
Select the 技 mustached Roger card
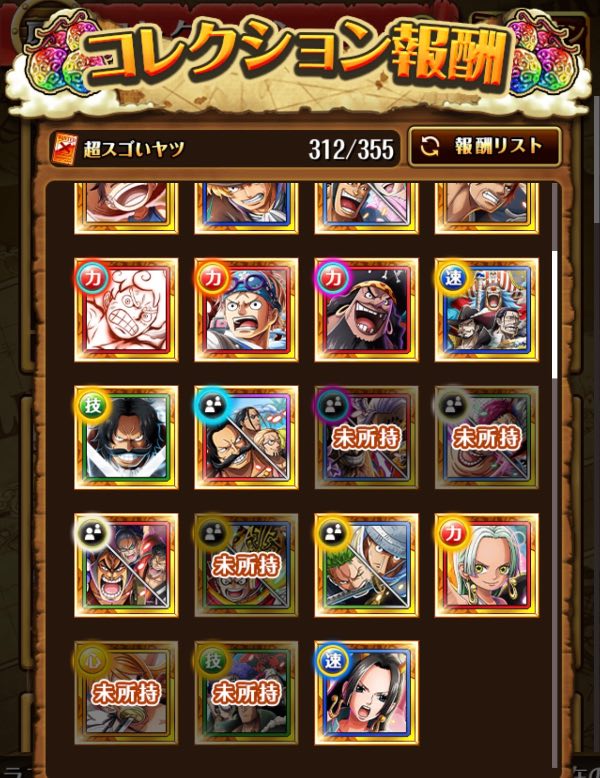click(x=126, y=437)
